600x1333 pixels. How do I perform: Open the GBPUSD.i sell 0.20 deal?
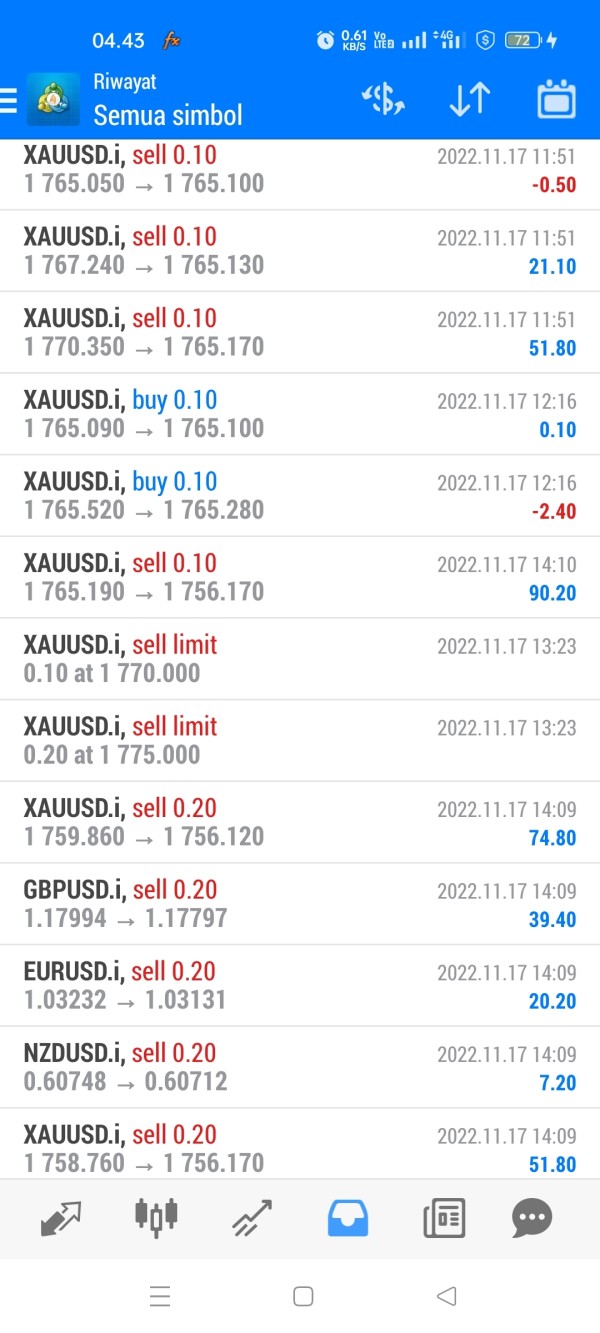[x=300, y=904]
